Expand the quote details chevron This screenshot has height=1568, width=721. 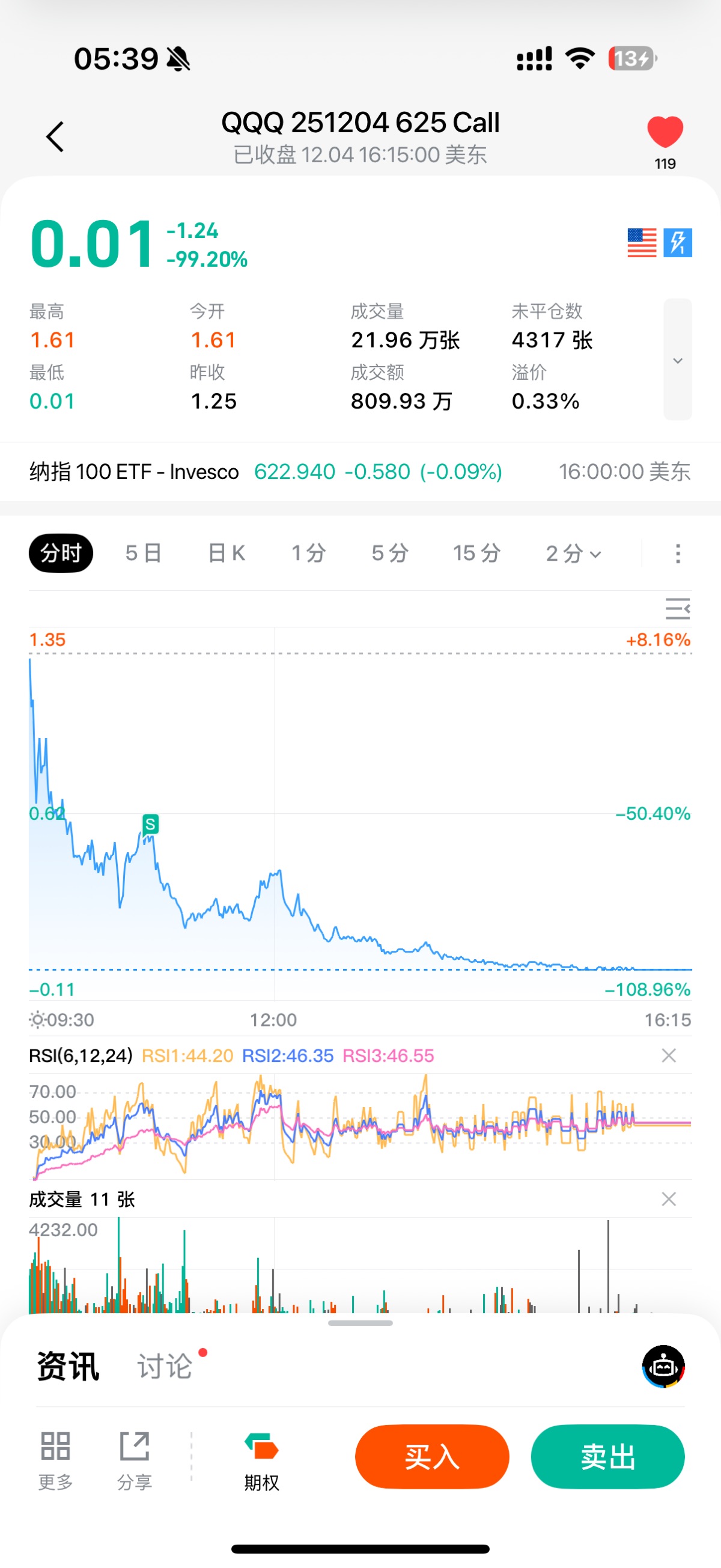point(677,361)
